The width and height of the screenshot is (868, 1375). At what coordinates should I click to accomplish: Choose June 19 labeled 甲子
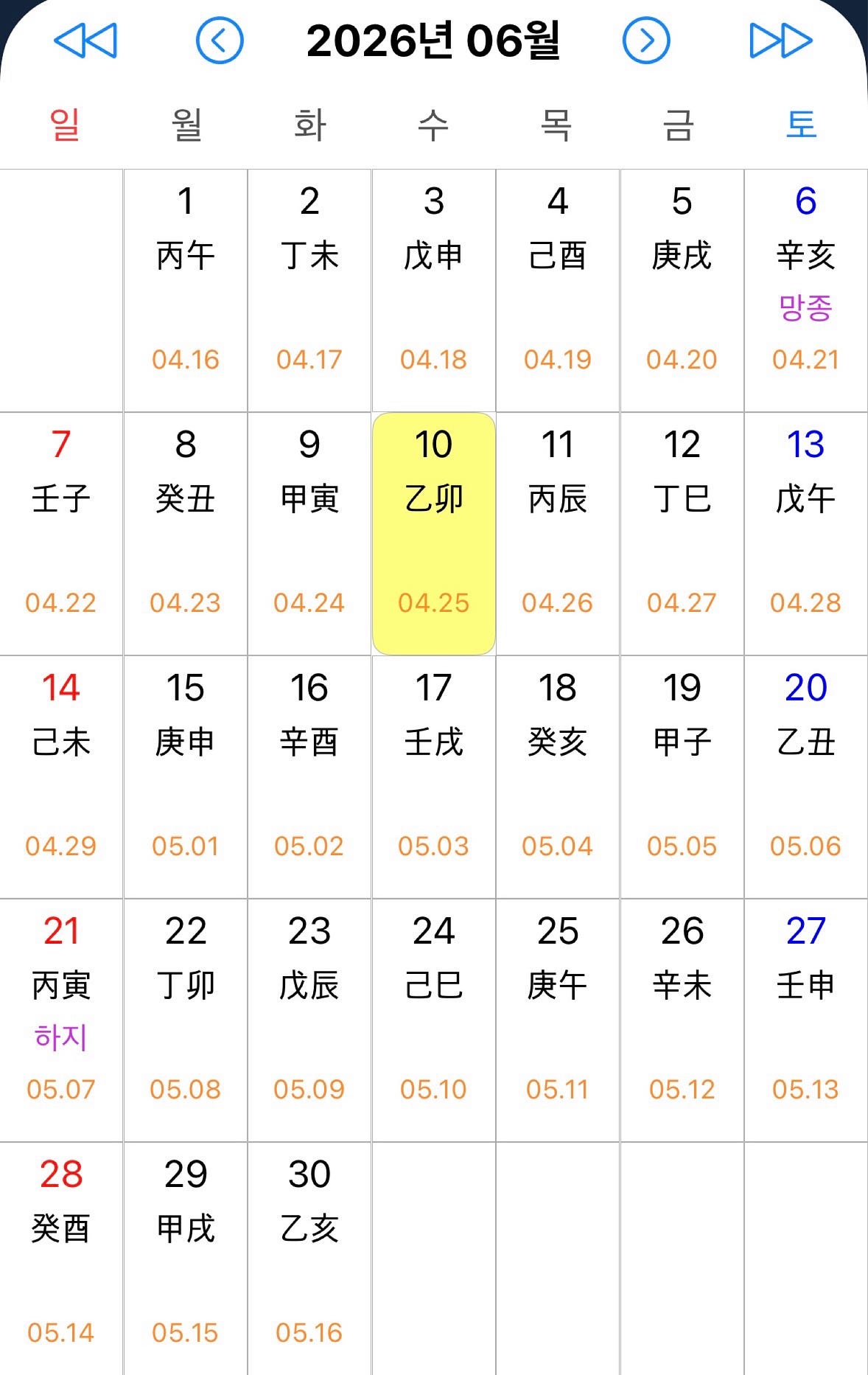coord(682,777)
